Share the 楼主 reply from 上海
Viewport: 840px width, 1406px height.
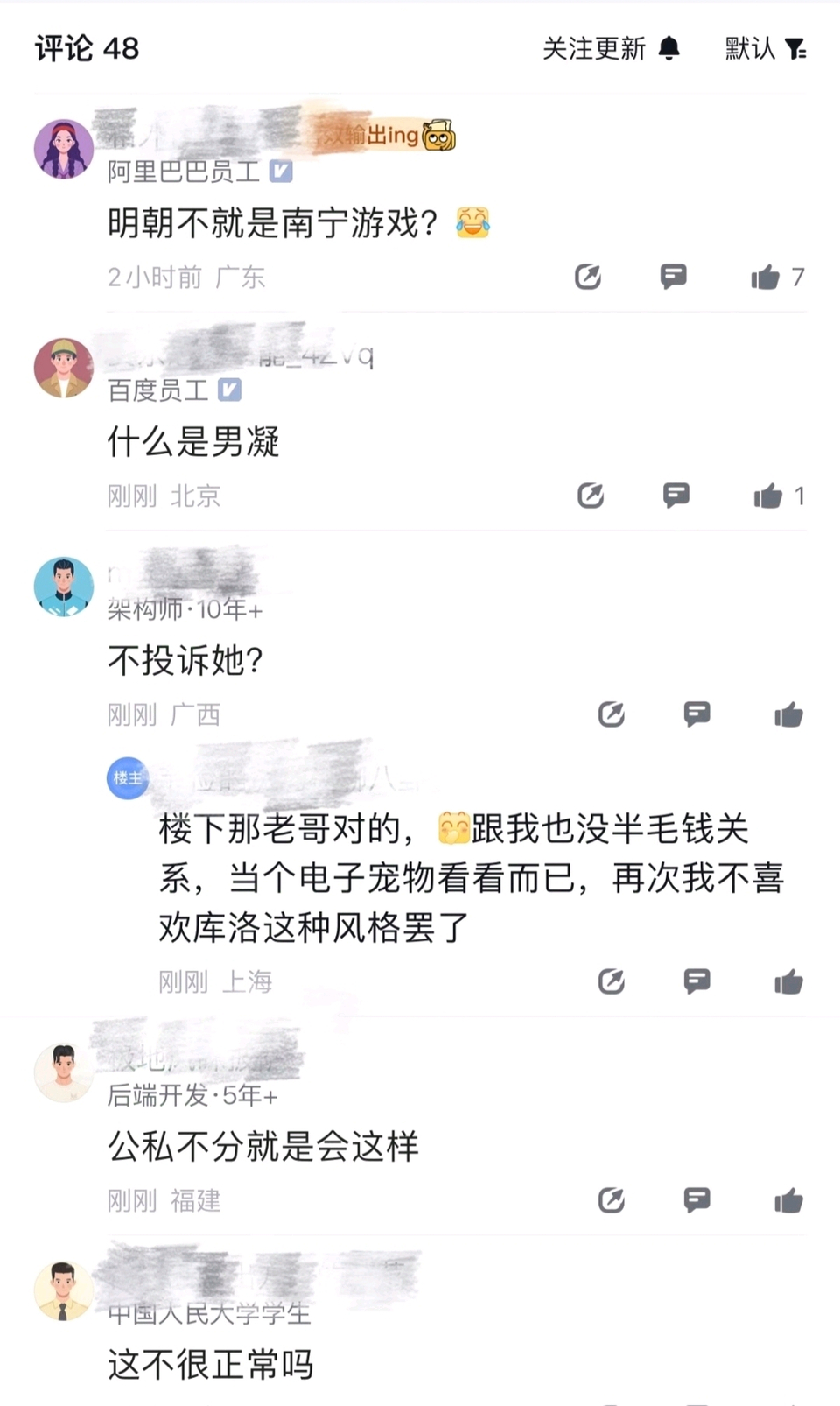611,982
